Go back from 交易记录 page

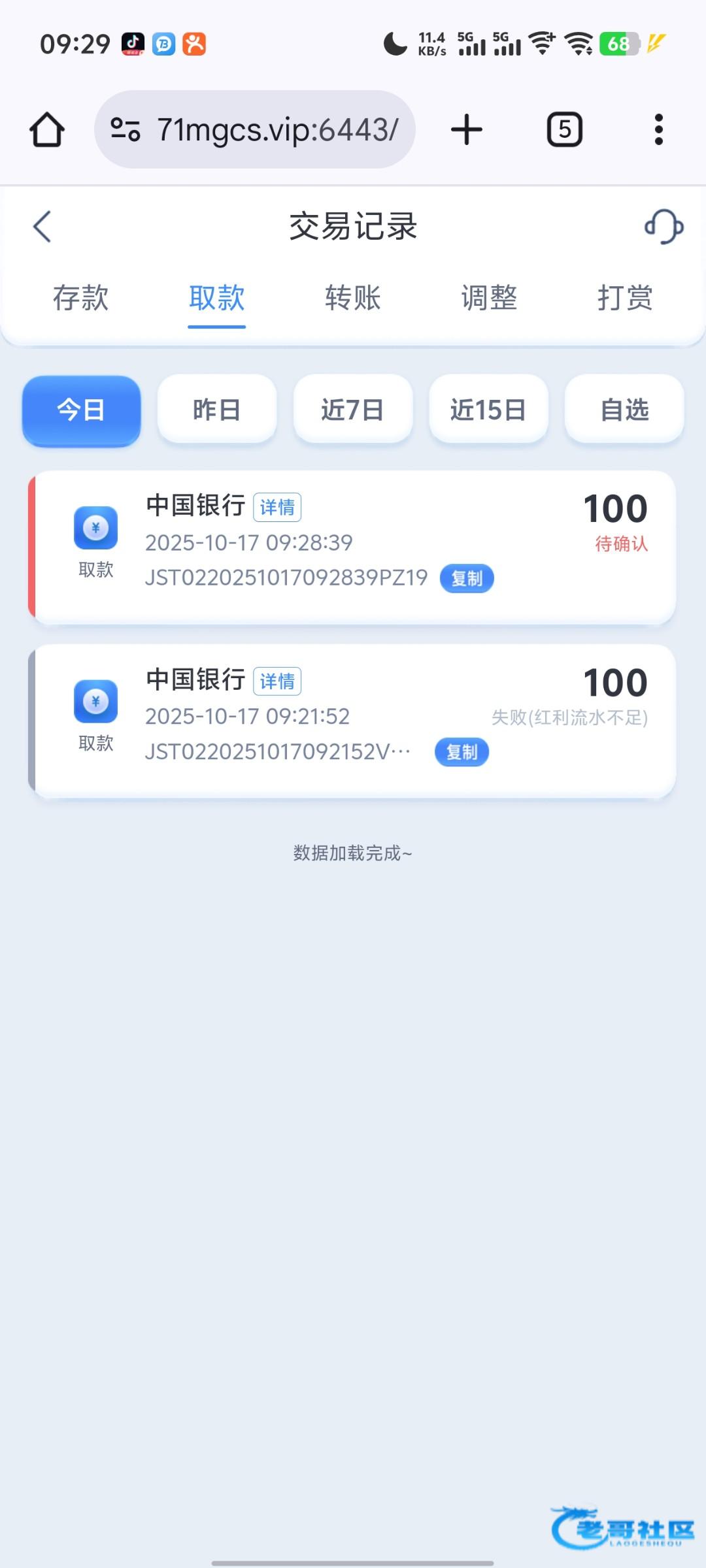tap(42, 227)
